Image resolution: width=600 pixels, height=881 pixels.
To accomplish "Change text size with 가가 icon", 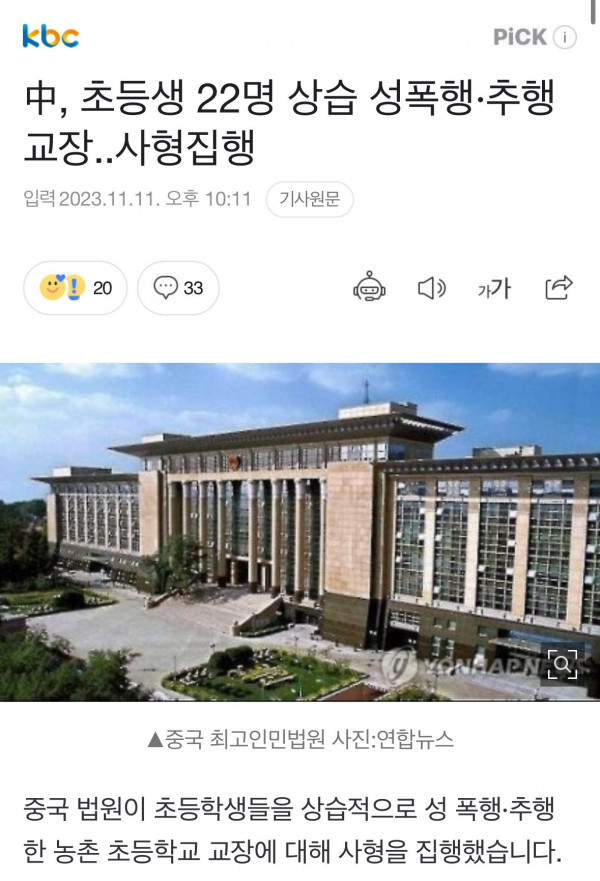I will [494, 288].
